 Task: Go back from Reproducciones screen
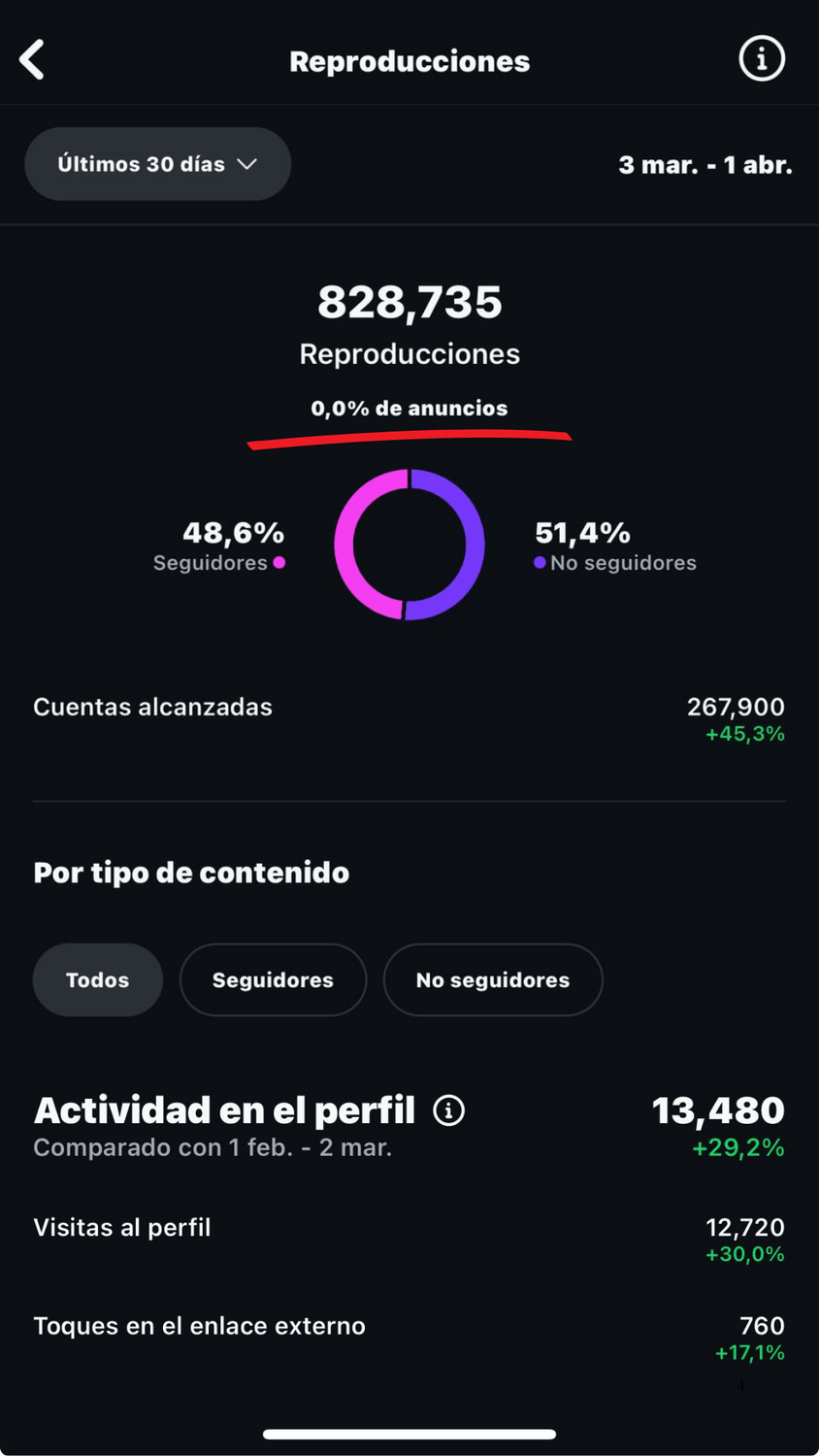[x=32, y=60]
